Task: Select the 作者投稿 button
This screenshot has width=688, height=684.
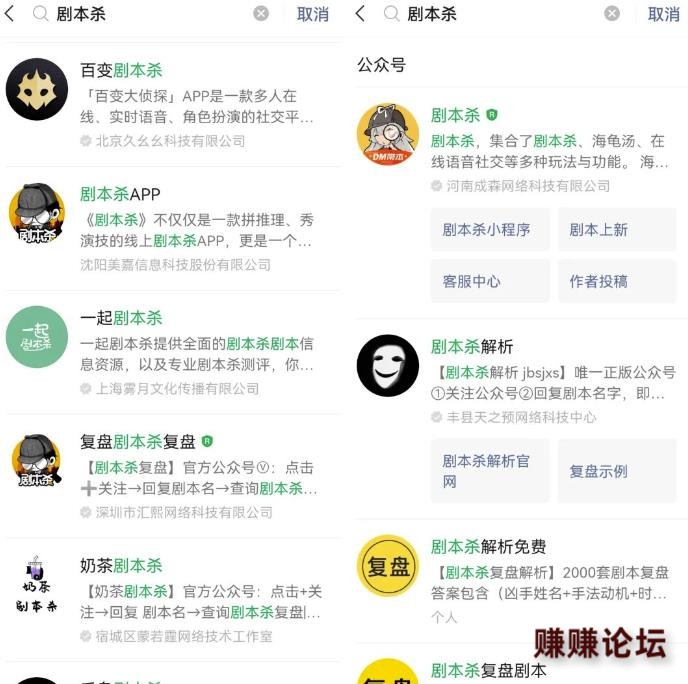Action: click(616, 282)
